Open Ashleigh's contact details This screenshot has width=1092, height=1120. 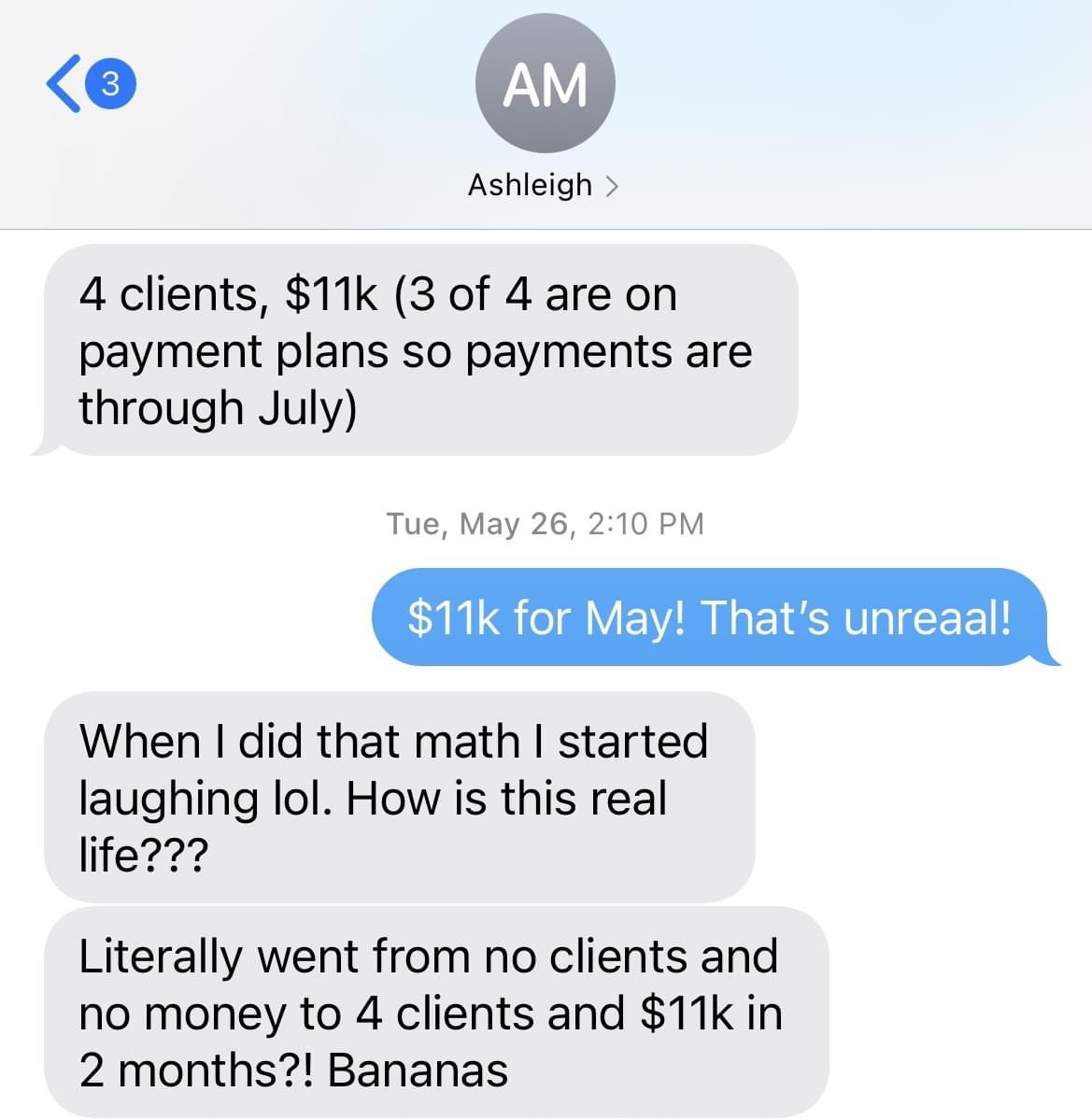click(x=544, y=185)
